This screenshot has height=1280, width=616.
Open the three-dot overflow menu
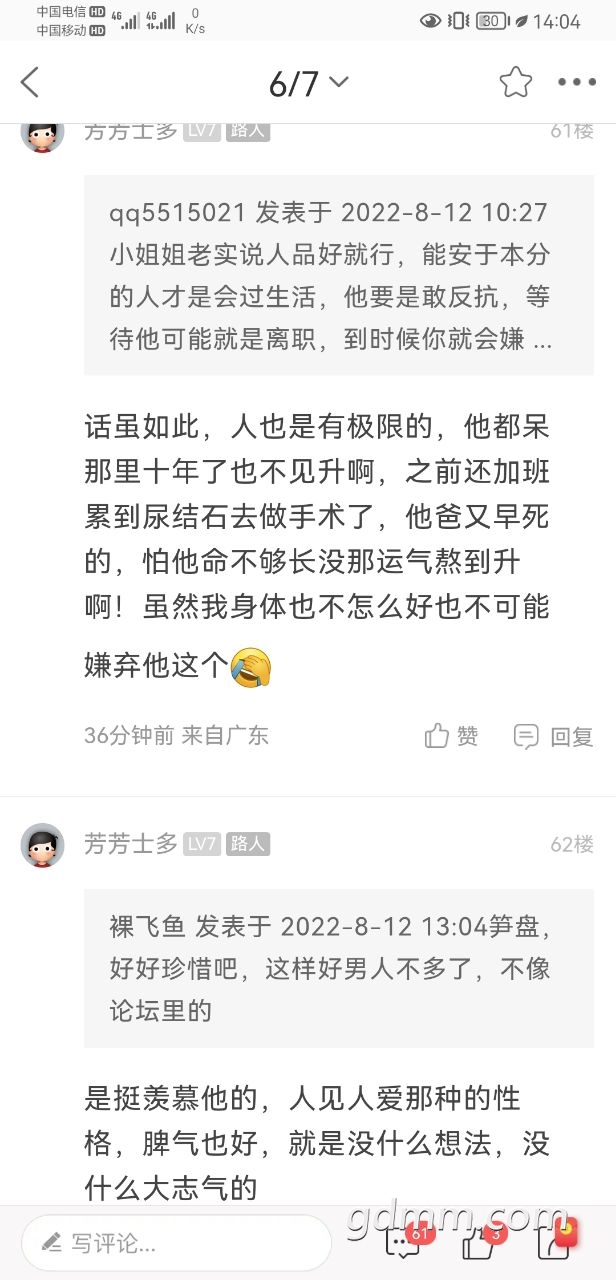click(577, 83)
